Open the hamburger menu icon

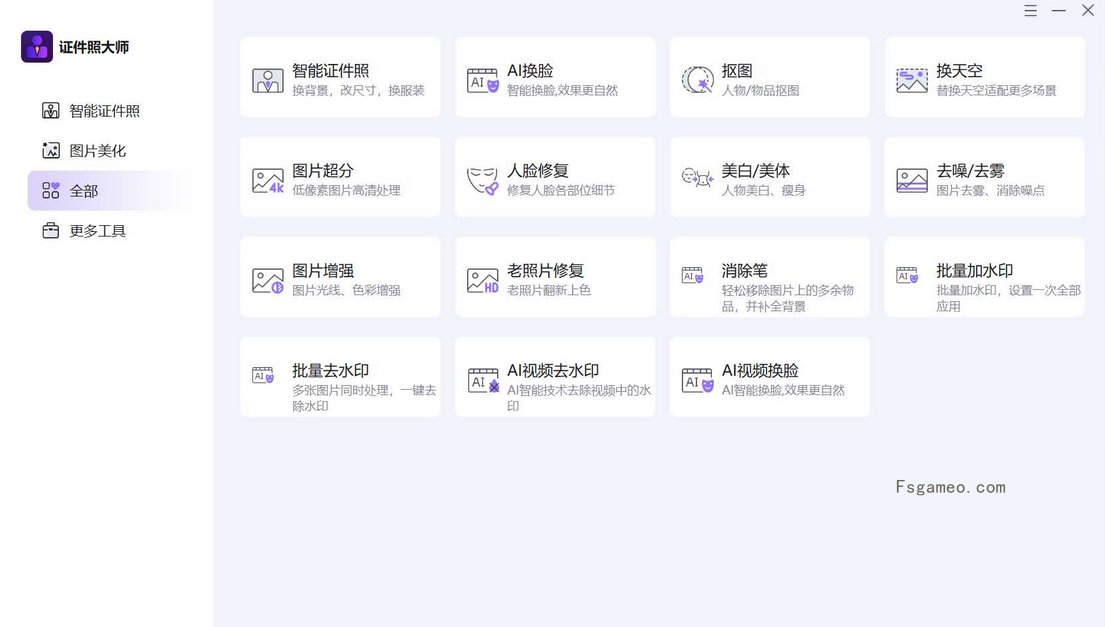coord(1030,11)
